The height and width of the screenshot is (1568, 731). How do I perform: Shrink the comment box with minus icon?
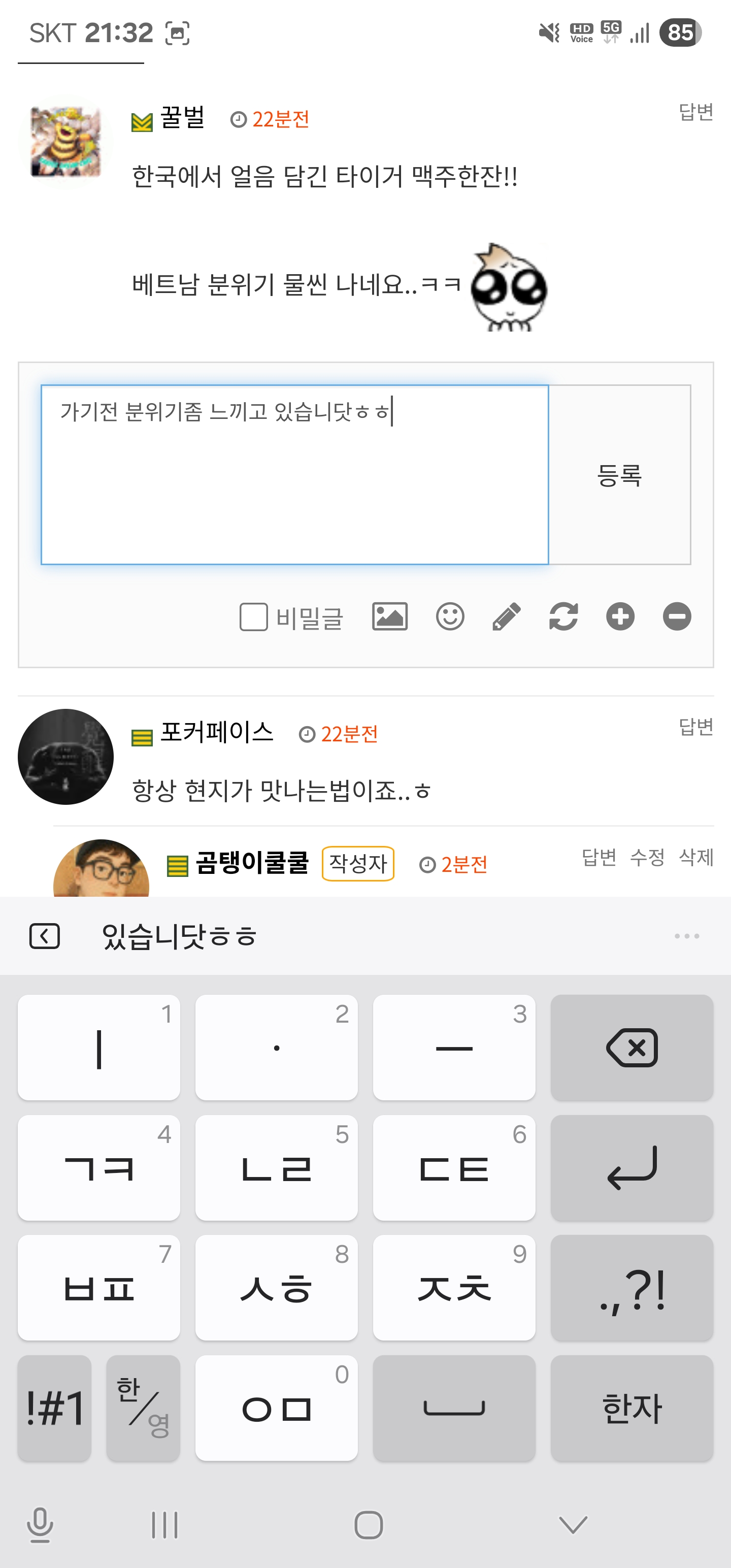coord(677,616)
